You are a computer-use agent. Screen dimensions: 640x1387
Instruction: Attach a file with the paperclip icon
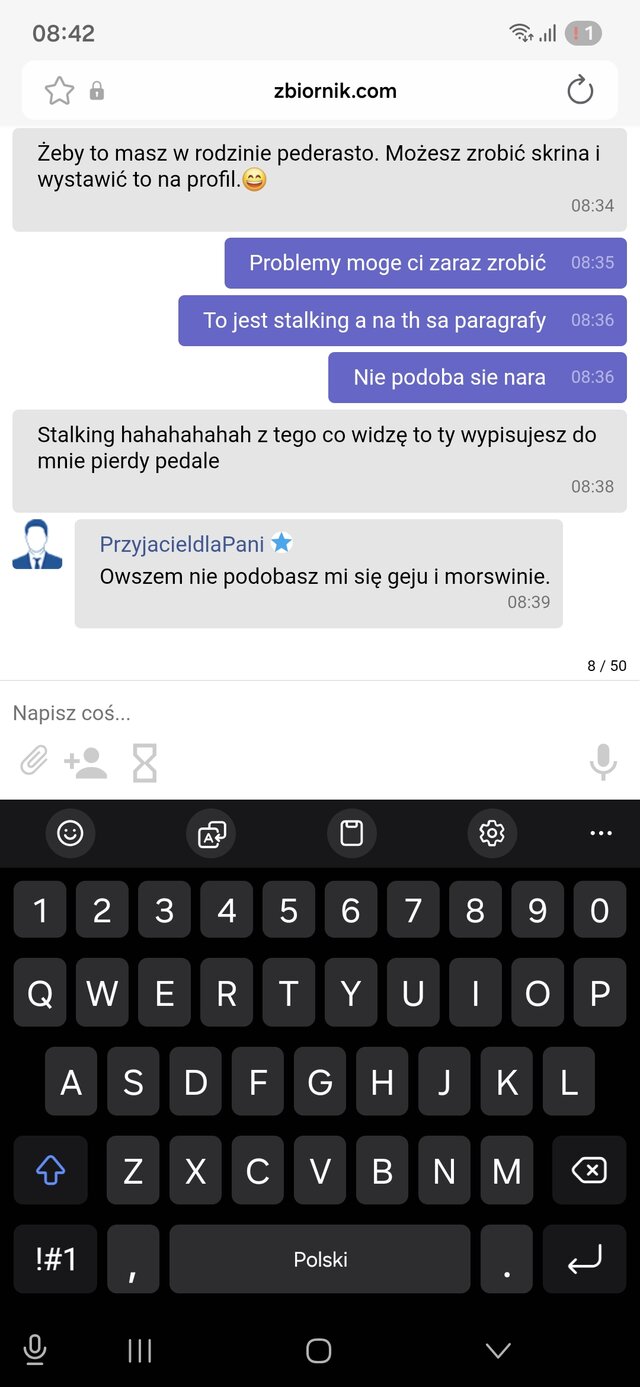34,763
